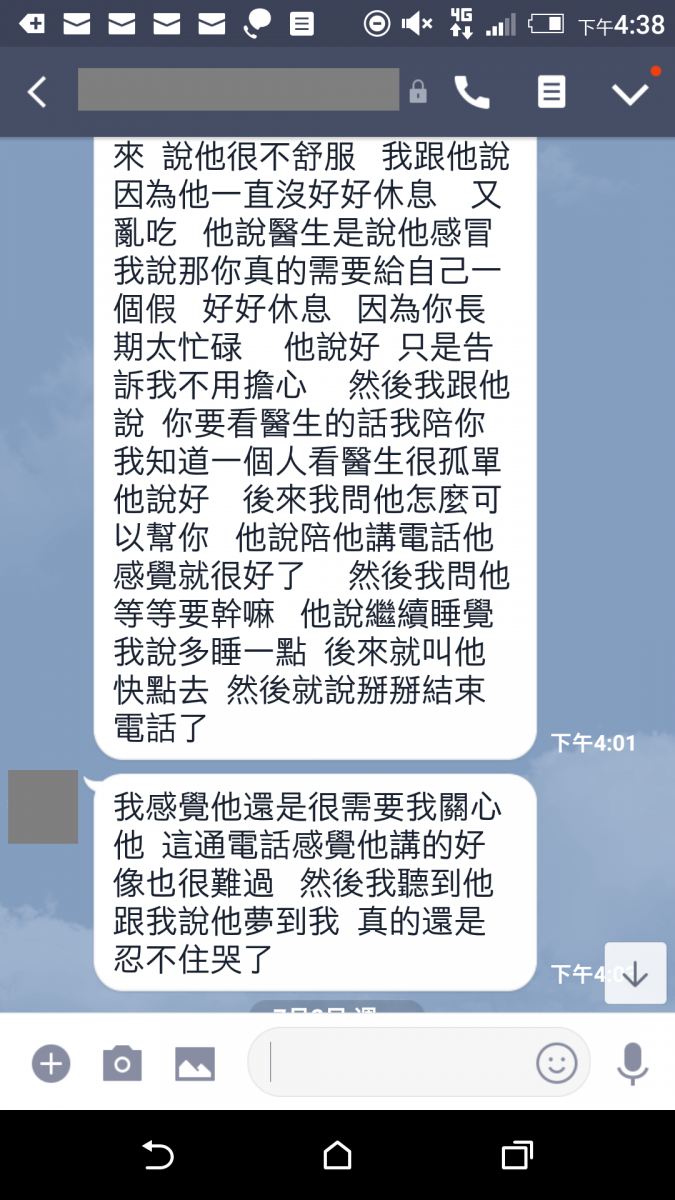Open the photo gallery picker
675x1200 pixels.
[x=195, y=1063]
